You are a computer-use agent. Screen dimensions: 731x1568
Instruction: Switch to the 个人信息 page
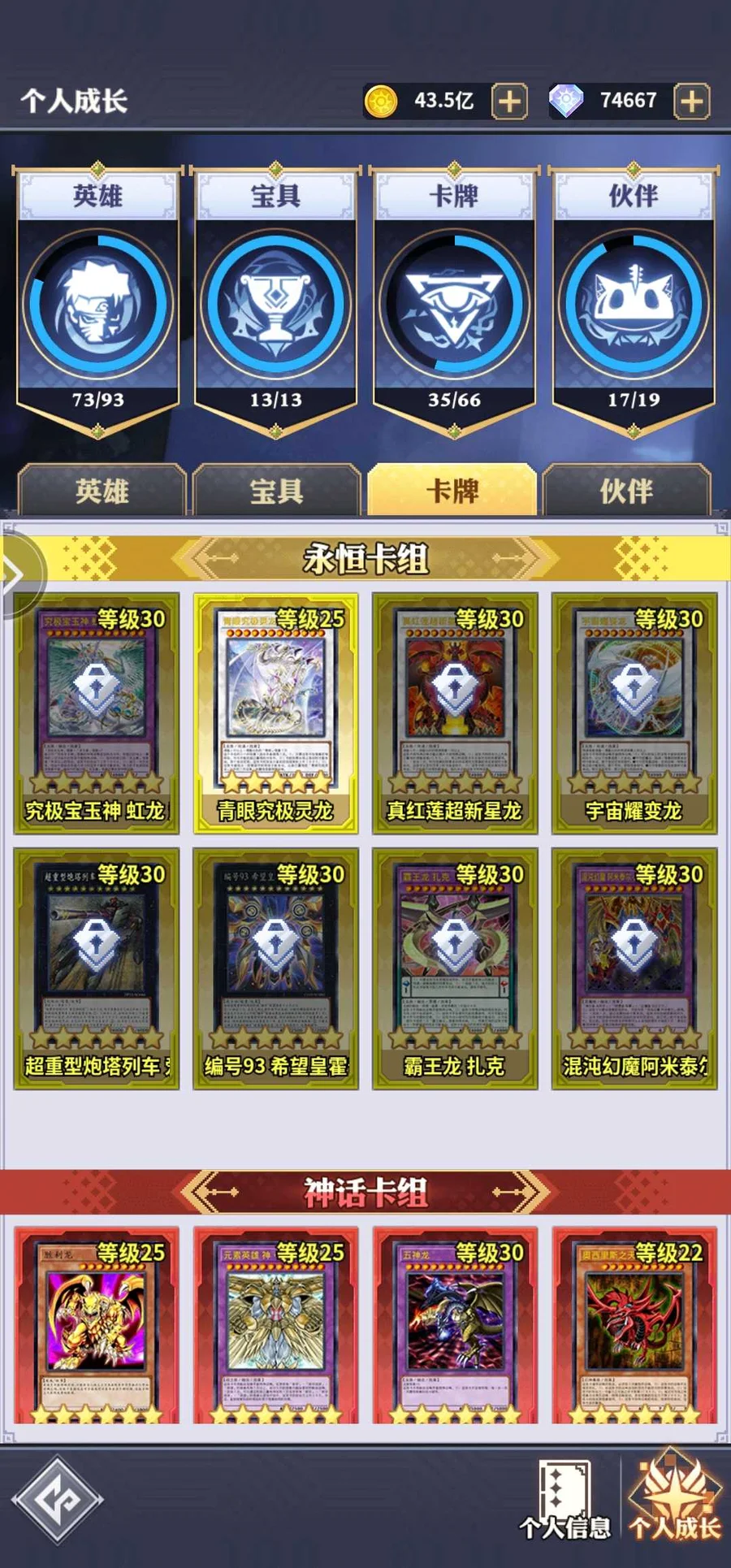pyautogui.click(x=565, y=1501)
